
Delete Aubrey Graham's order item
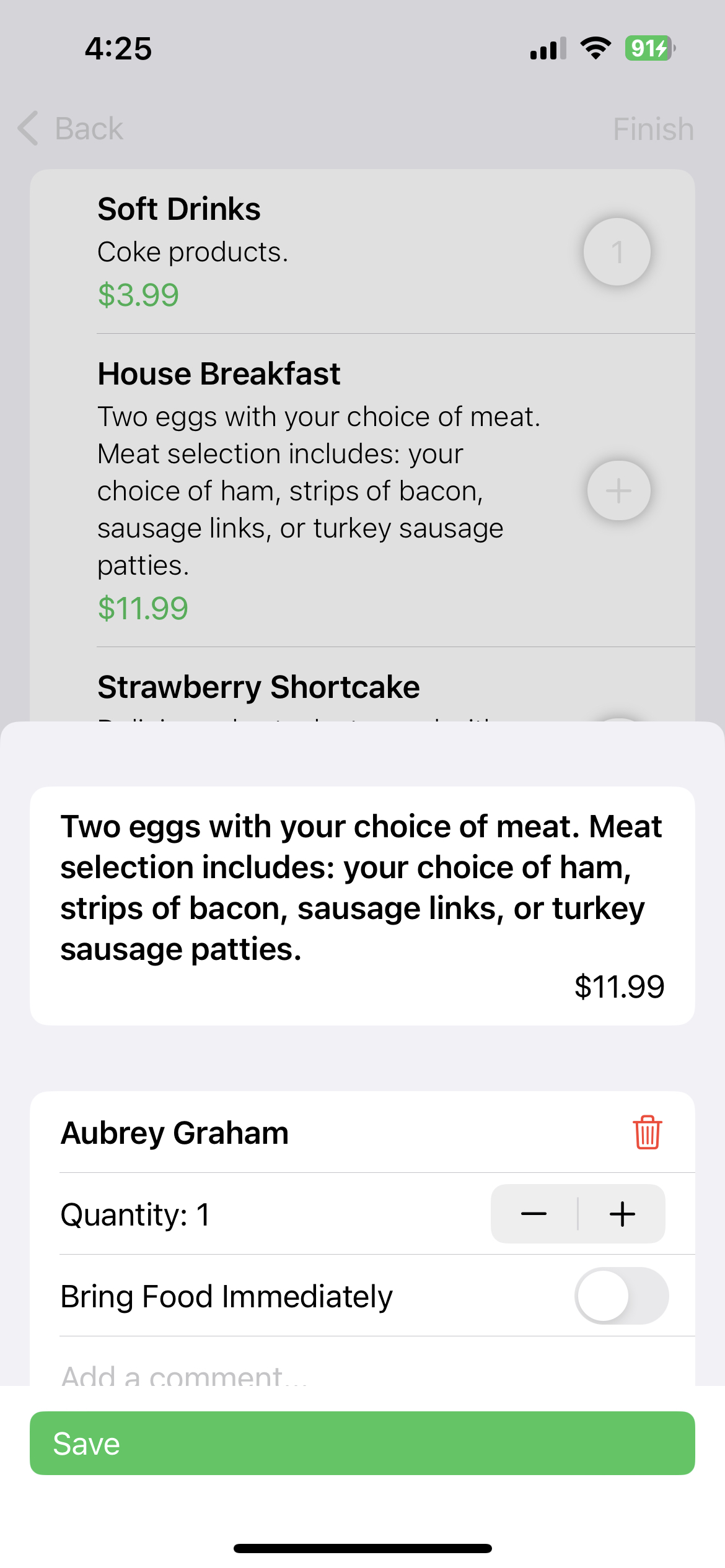647,1133
